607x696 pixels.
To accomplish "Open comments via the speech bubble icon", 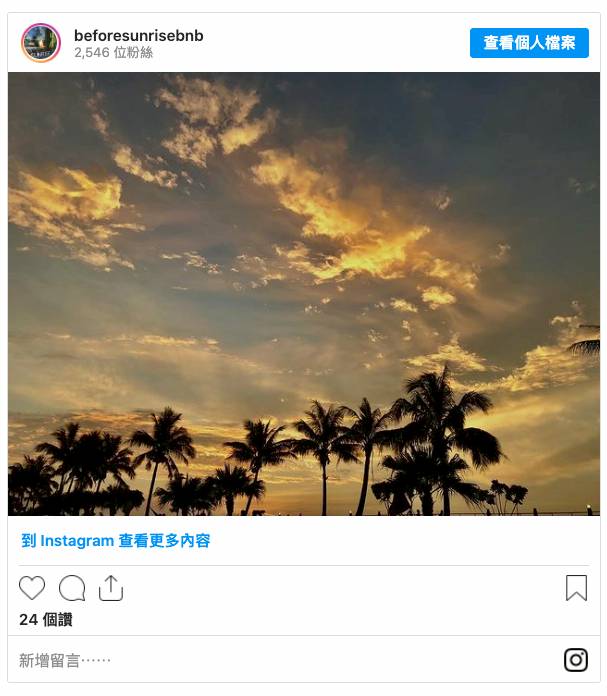I will (72, 588).
